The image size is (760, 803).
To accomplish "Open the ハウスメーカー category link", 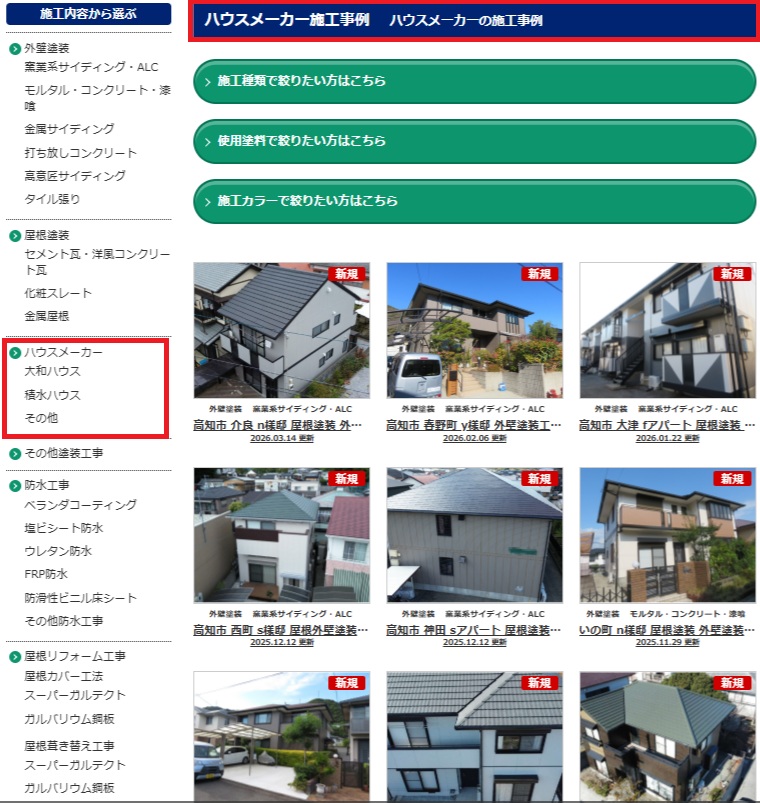I will tap(64, 353).
